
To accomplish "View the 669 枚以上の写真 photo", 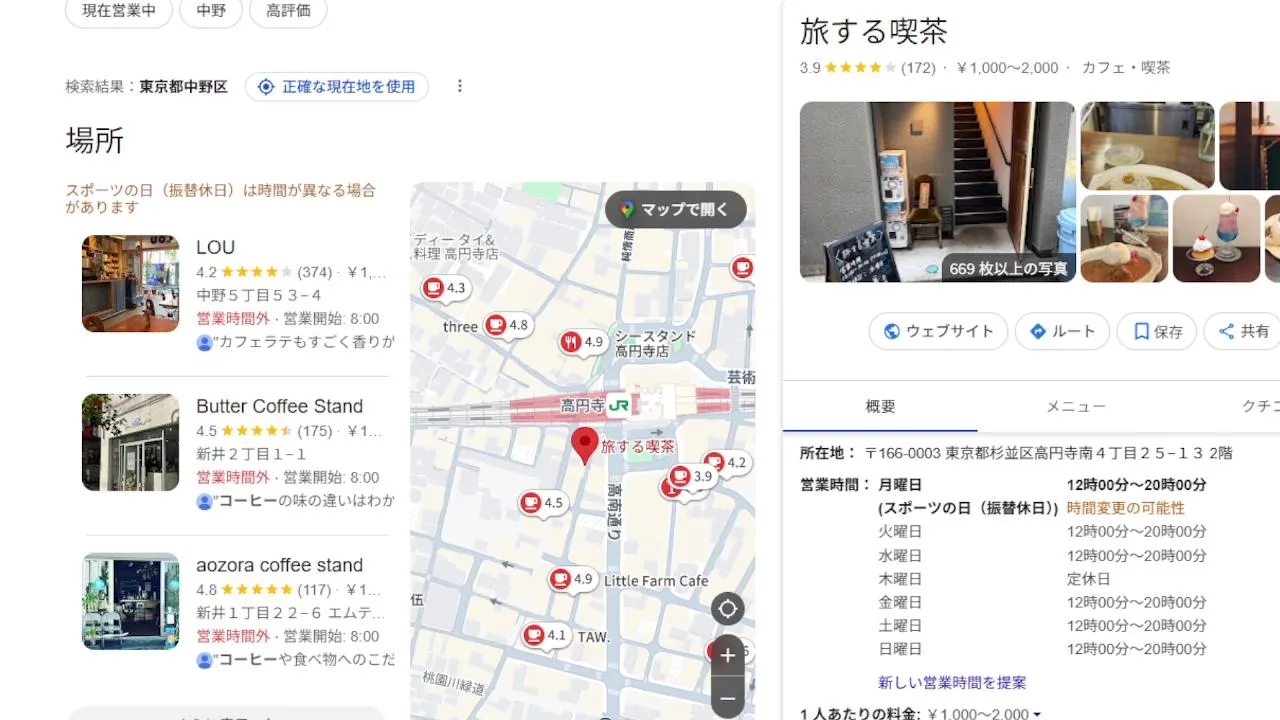I will [x=1007, y=268].
